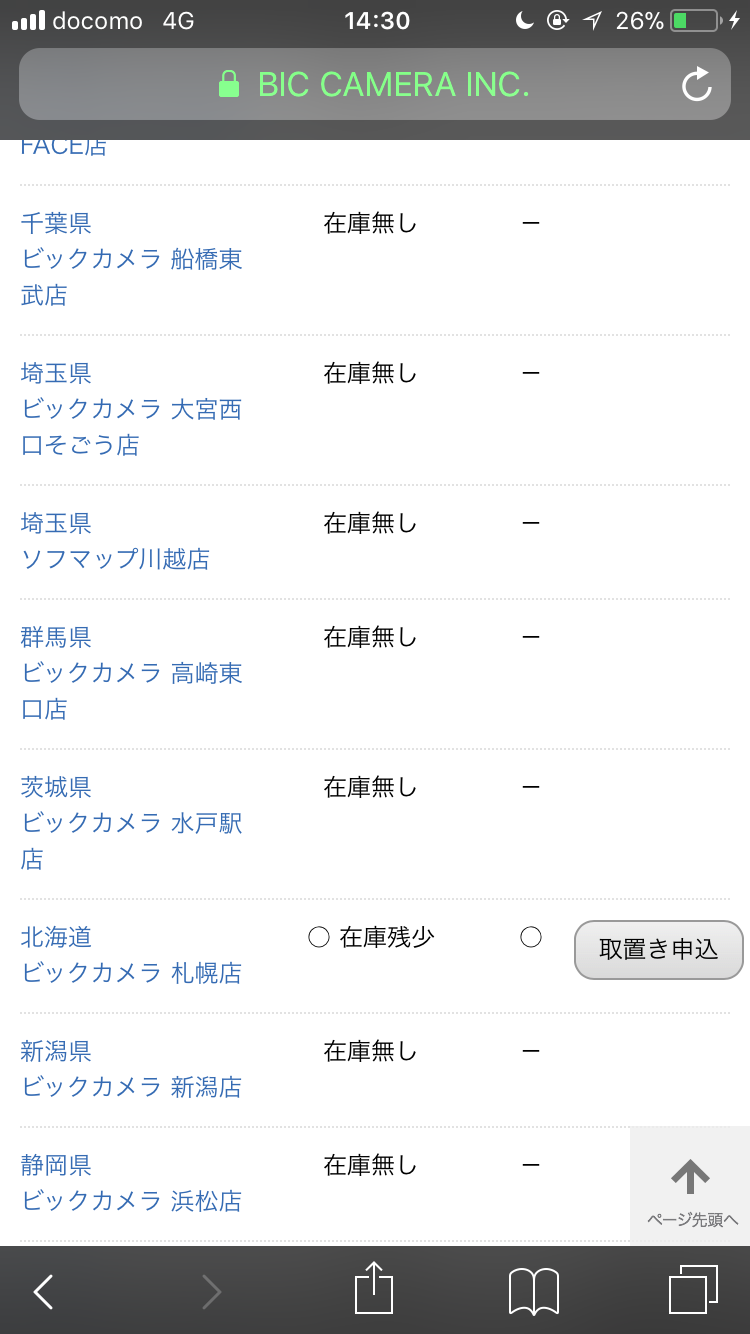Open ビックカメラ 浜松店 store link

132,1201
